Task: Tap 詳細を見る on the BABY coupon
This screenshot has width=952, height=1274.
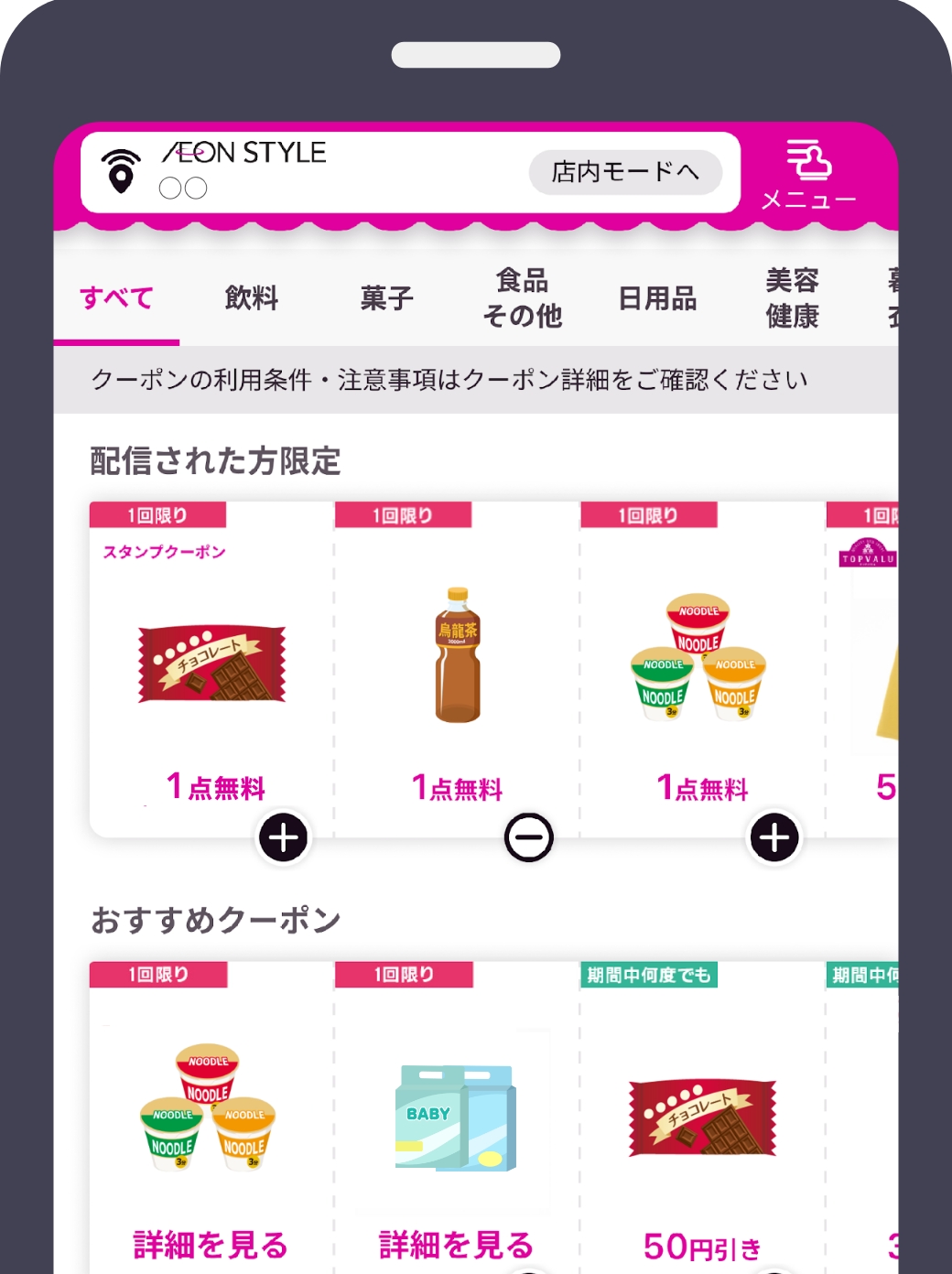Action: pos(456,1245)
